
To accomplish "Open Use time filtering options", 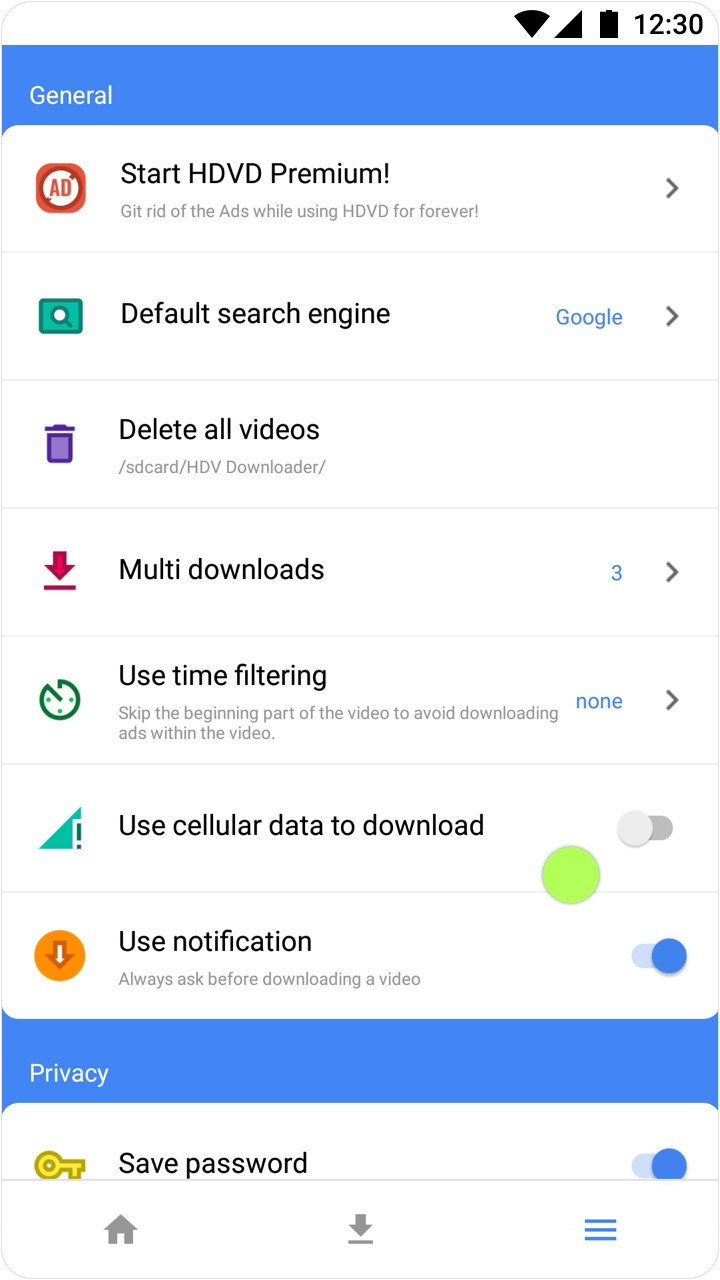I will coord(360,700).
